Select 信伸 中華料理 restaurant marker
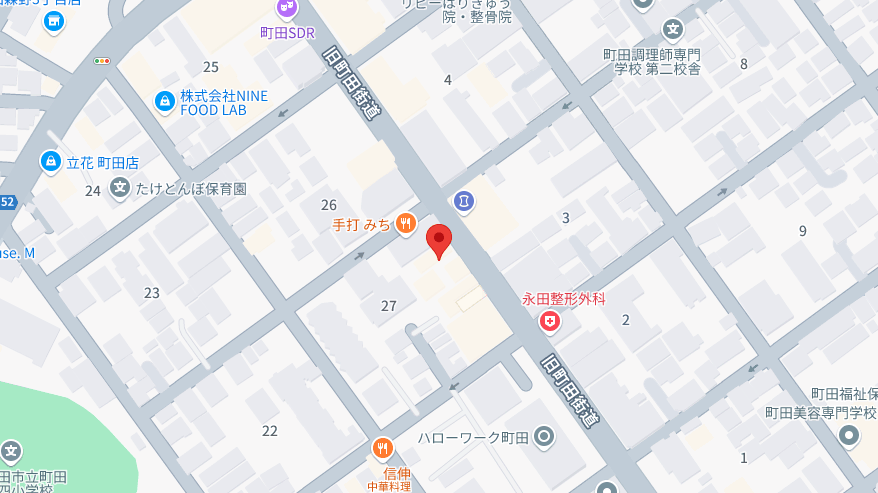Viewport: 878px width, 493px height. 382,448
